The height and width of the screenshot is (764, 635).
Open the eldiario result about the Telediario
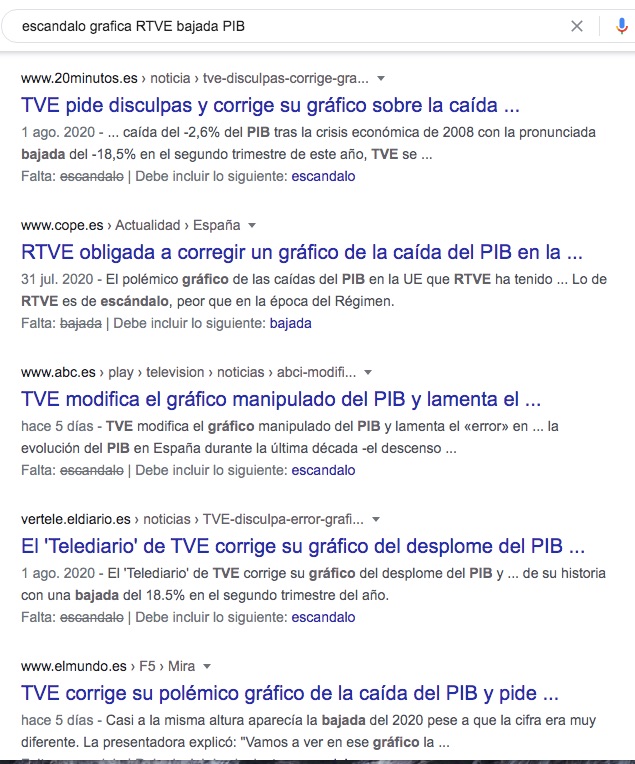[303, 546]
